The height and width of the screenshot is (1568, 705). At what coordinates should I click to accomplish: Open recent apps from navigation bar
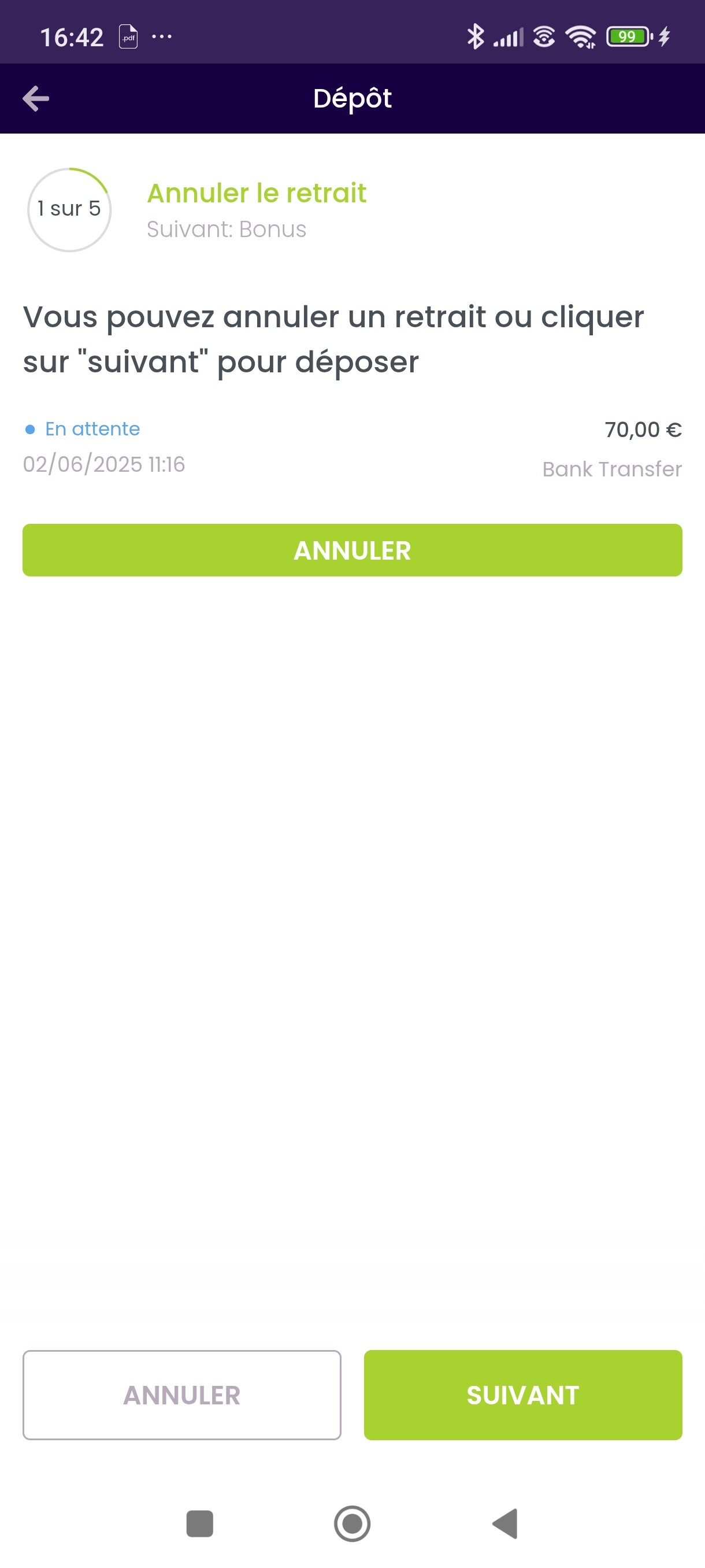coord(199,1523)
